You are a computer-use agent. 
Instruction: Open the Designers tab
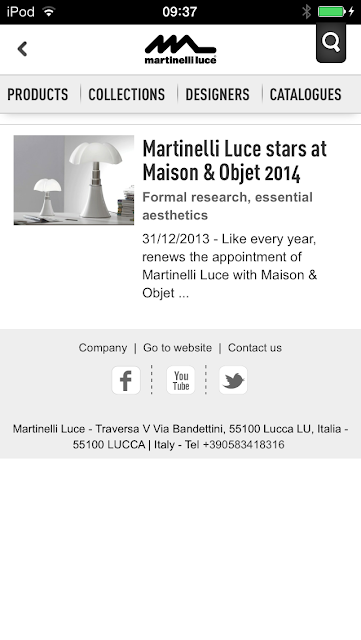(217, 94)
